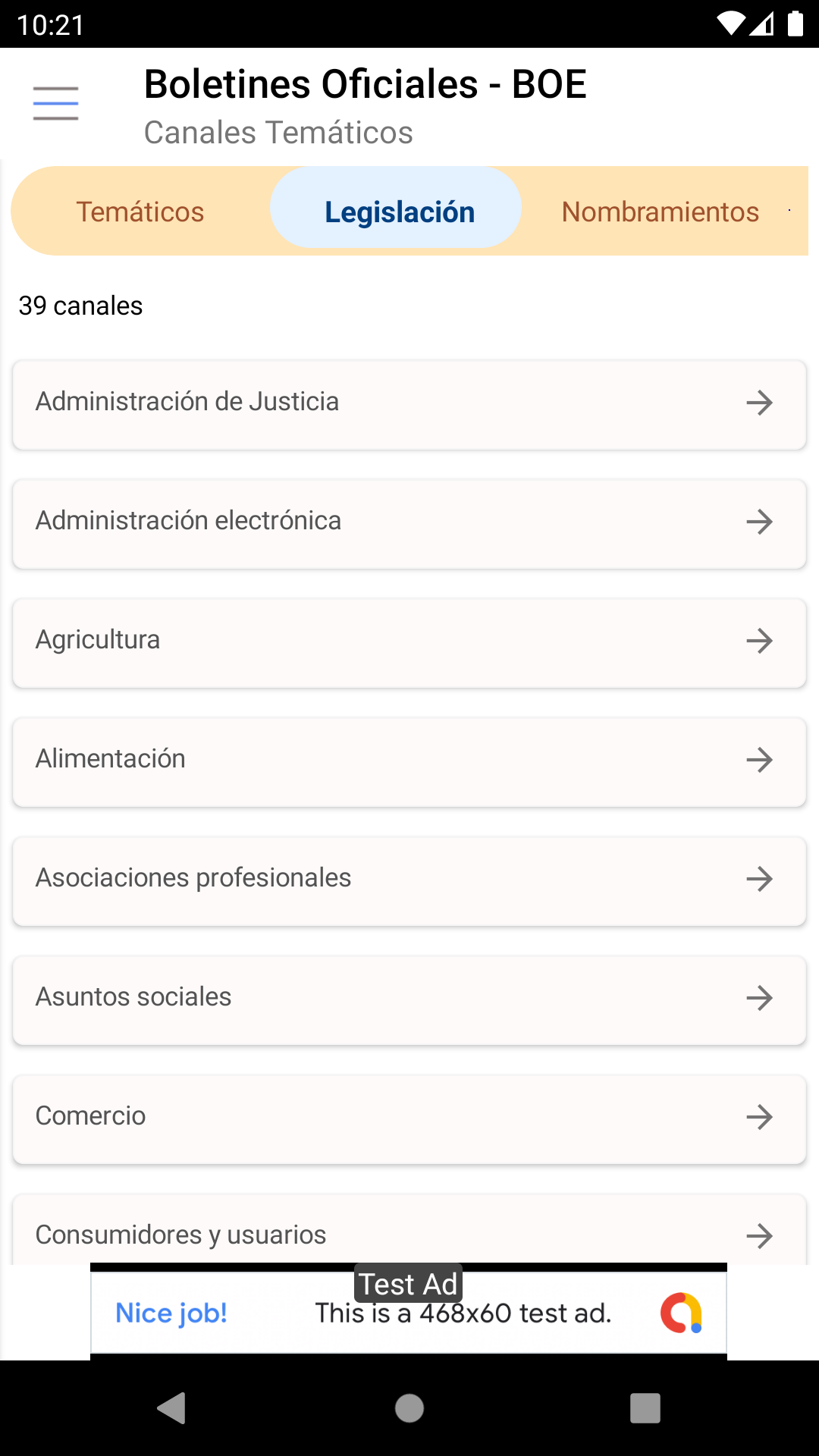Tap the colorful ad provider logo
This screenshot has height=1456, width=819.
pyautogui.click(x=682, y=1313)
